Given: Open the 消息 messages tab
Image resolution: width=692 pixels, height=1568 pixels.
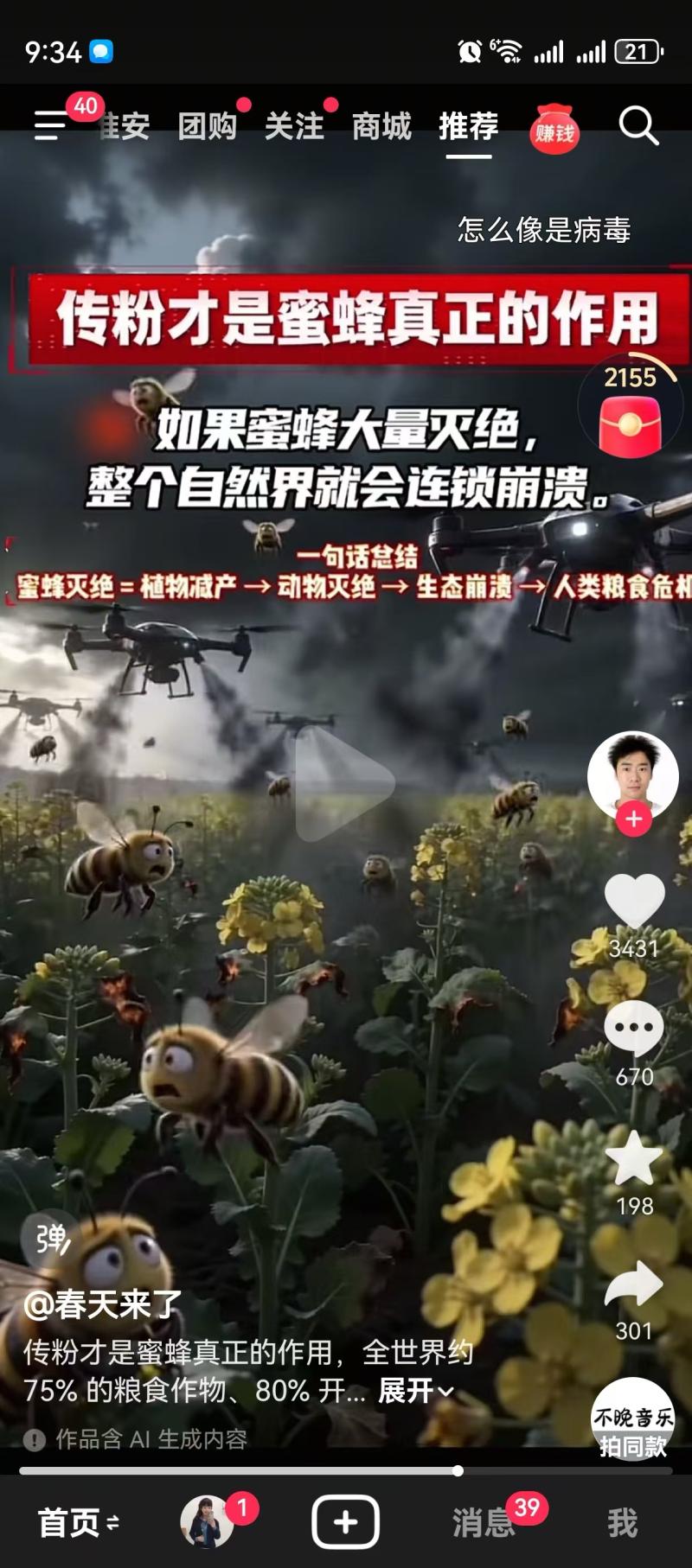Looking at the screenshot, I should (484, 1523).
